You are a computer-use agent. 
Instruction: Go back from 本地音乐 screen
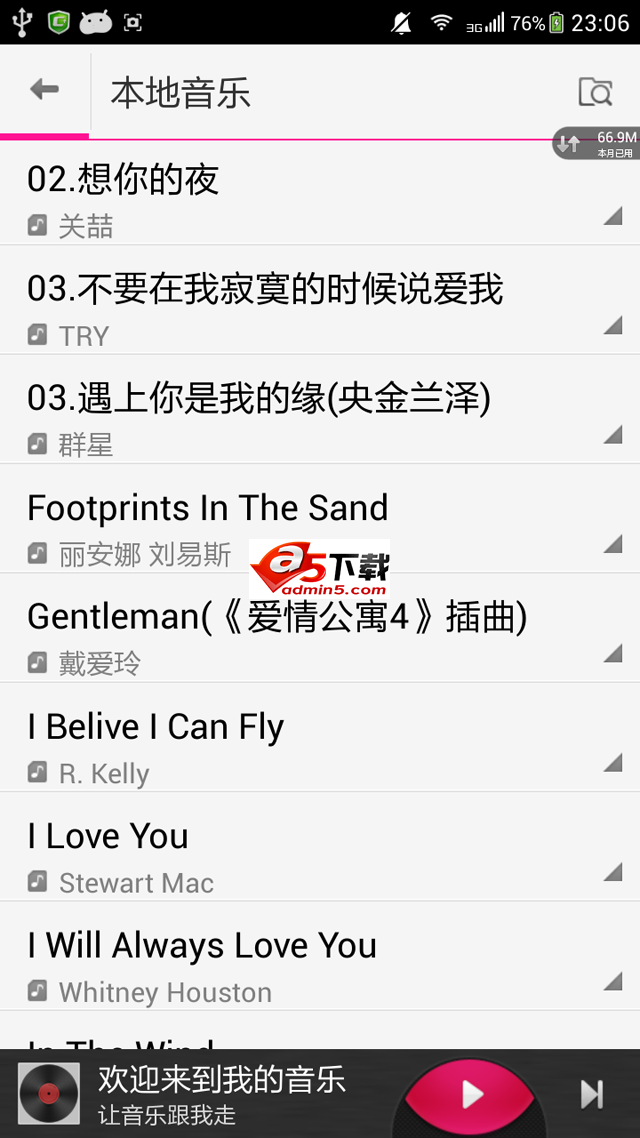(x=44, y=91)
